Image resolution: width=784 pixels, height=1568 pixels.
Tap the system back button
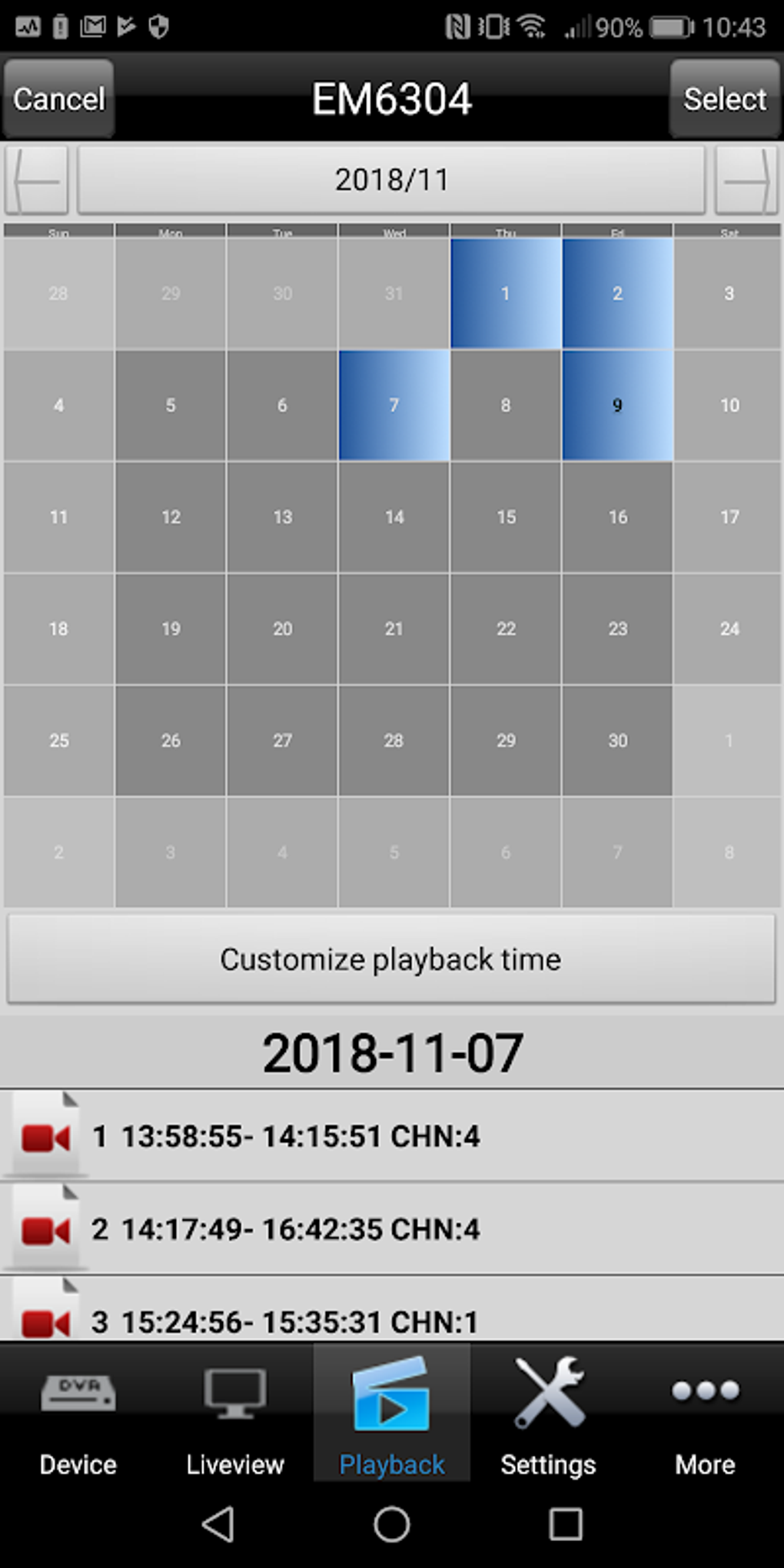click(x=218, y=1523)
